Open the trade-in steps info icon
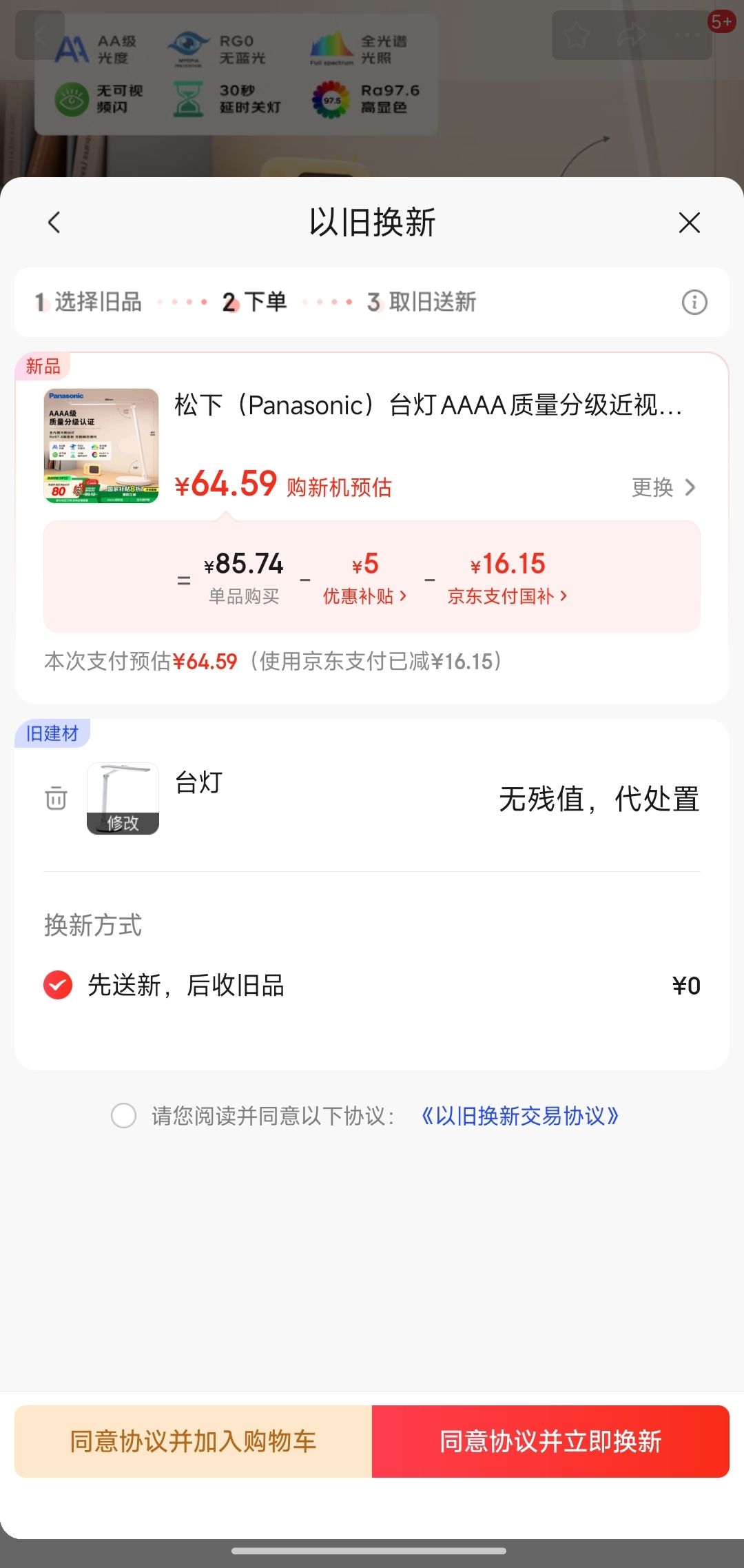 [x=694, y=302]
